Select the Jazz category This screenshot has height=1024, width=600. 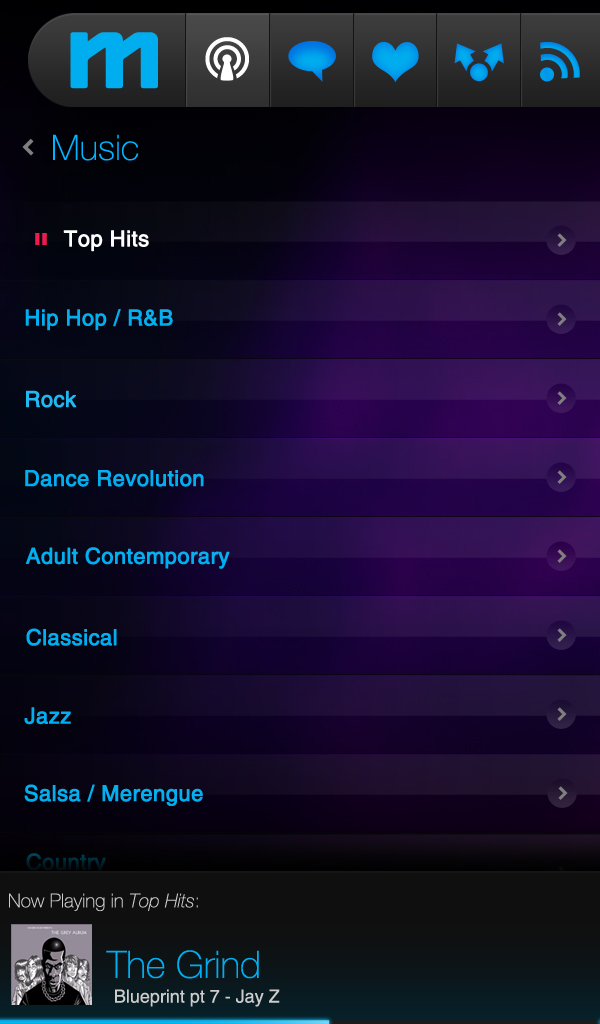tap(48, 715)
